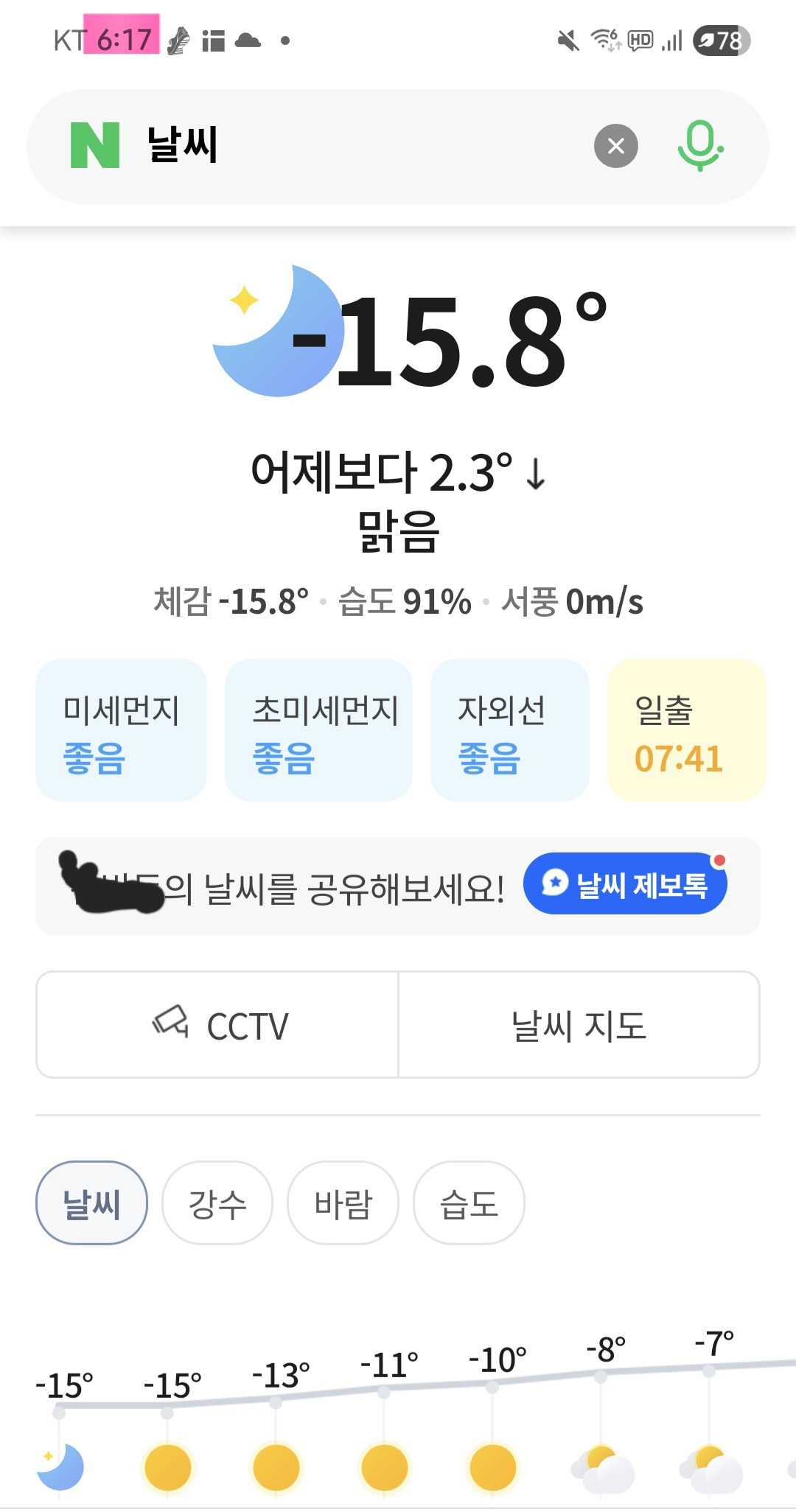Viewport: 796px width, 1512px height.
Task: Select the 날씨 forecast chip
Action: tap(91, 1203)
